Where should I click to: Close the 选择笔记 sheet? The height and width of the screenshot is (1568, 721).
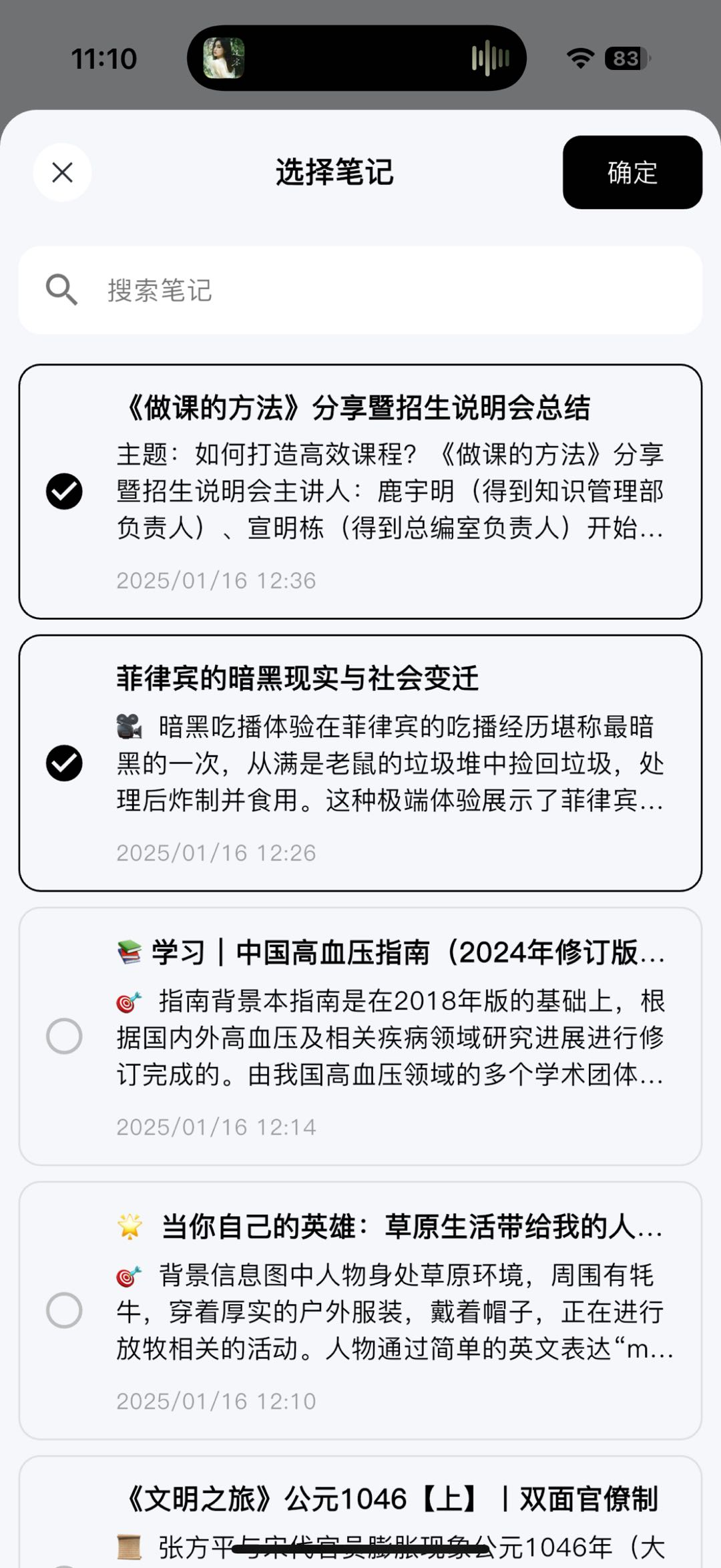coord(62,172)
